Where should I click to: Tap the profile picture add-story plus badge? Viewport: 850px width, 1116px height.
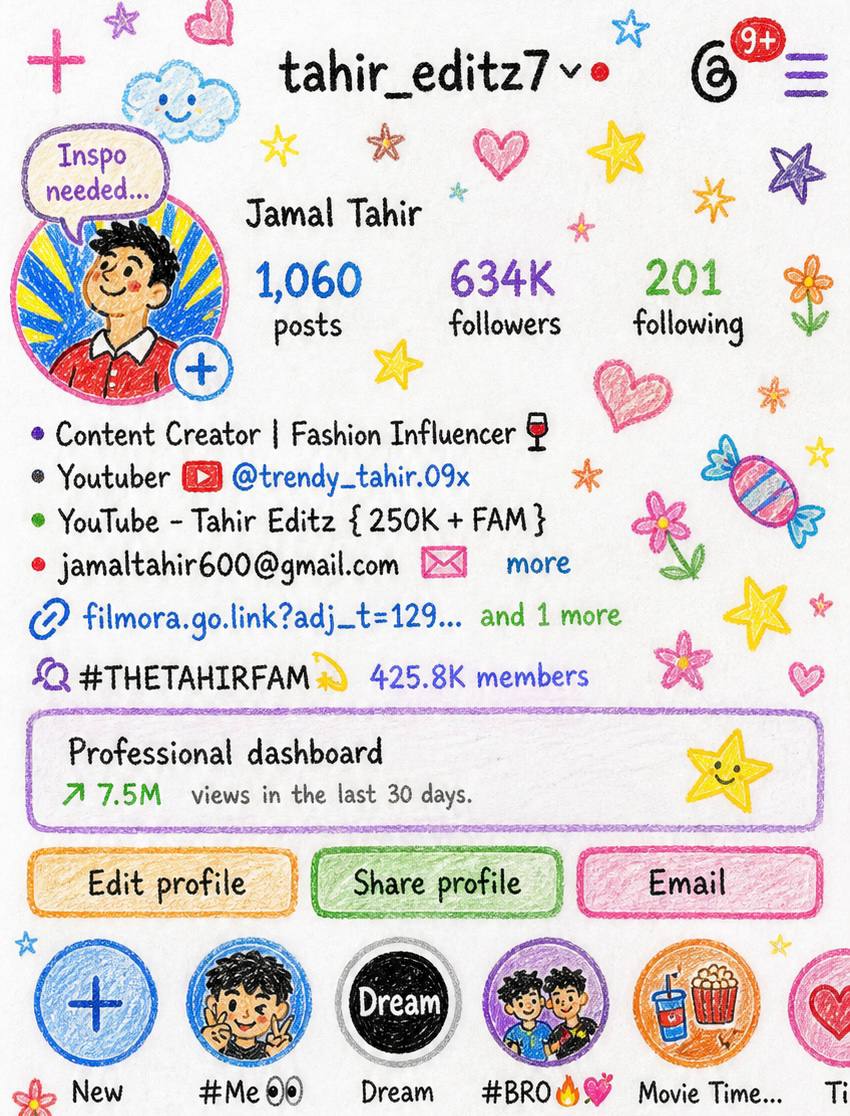pyautogui.click(x=201, y=369)
